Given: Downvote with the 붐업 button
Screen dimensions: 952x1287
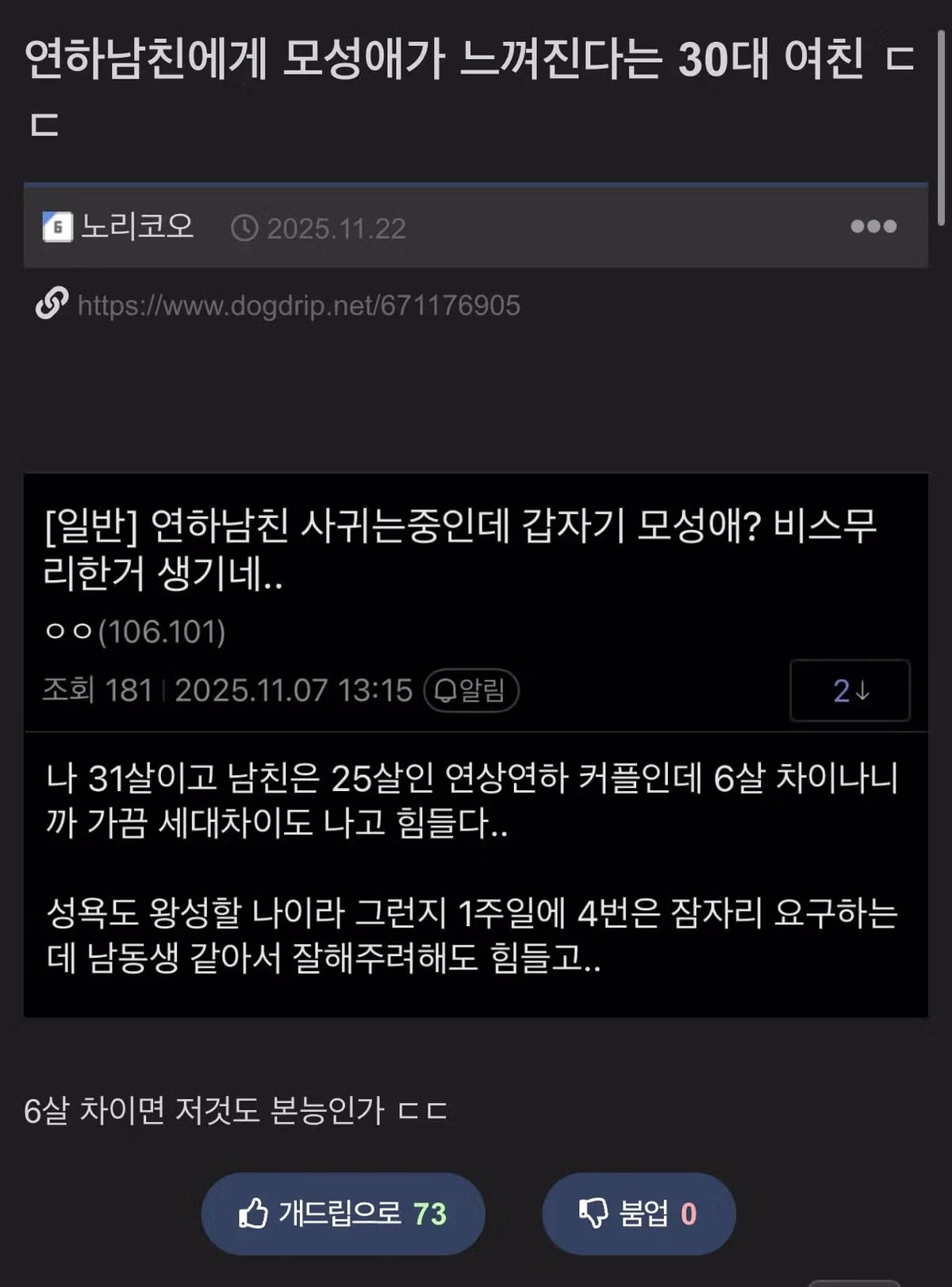Looking at the screenshot, I should click(x=639, y=1213).
